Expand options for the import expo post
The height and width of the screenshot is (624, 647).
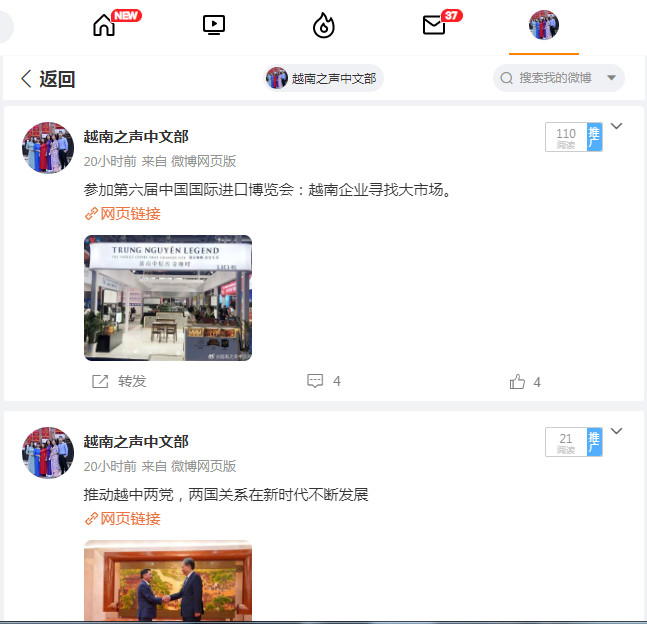[617, 126]
